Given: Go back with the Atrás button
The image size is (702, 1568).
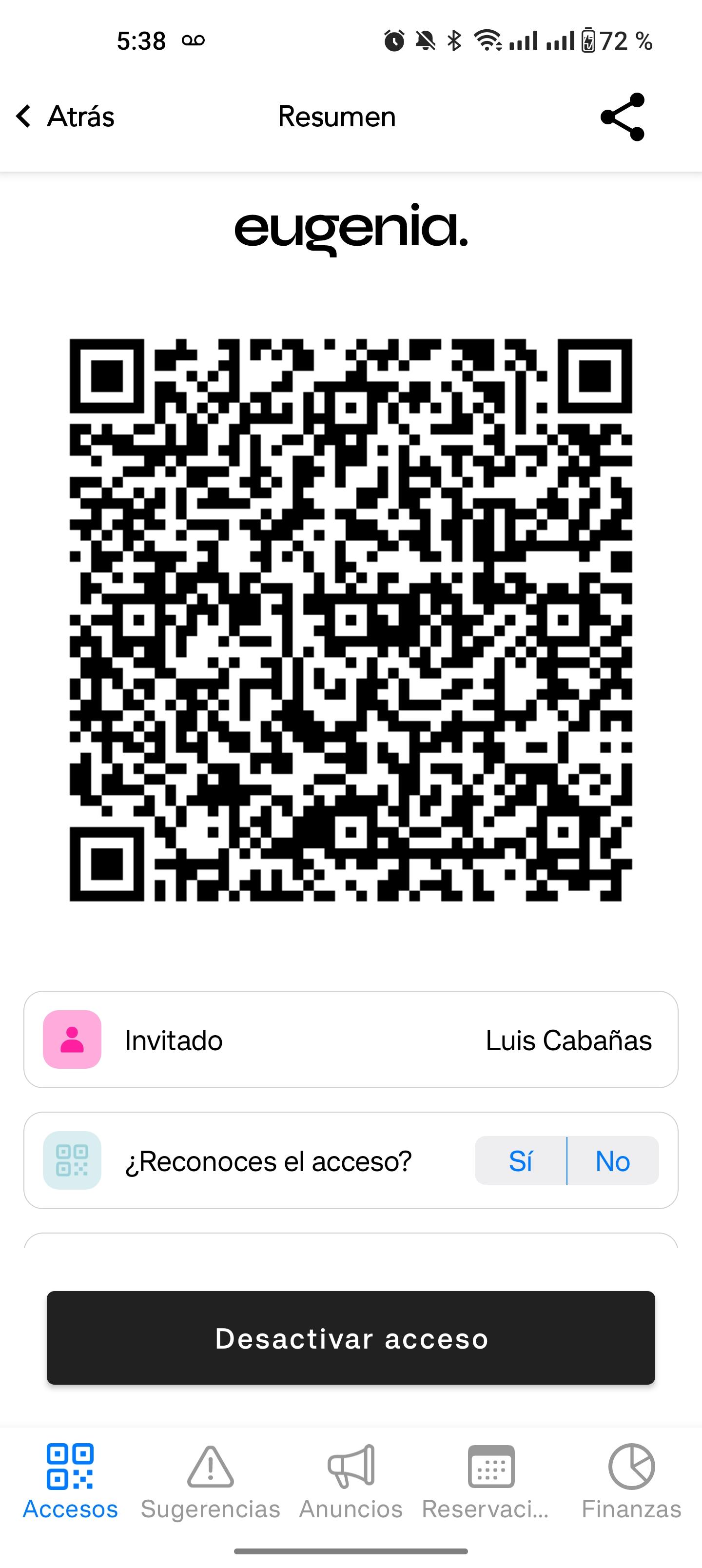Looking at the screenshot, I should [x=65, y=116].
